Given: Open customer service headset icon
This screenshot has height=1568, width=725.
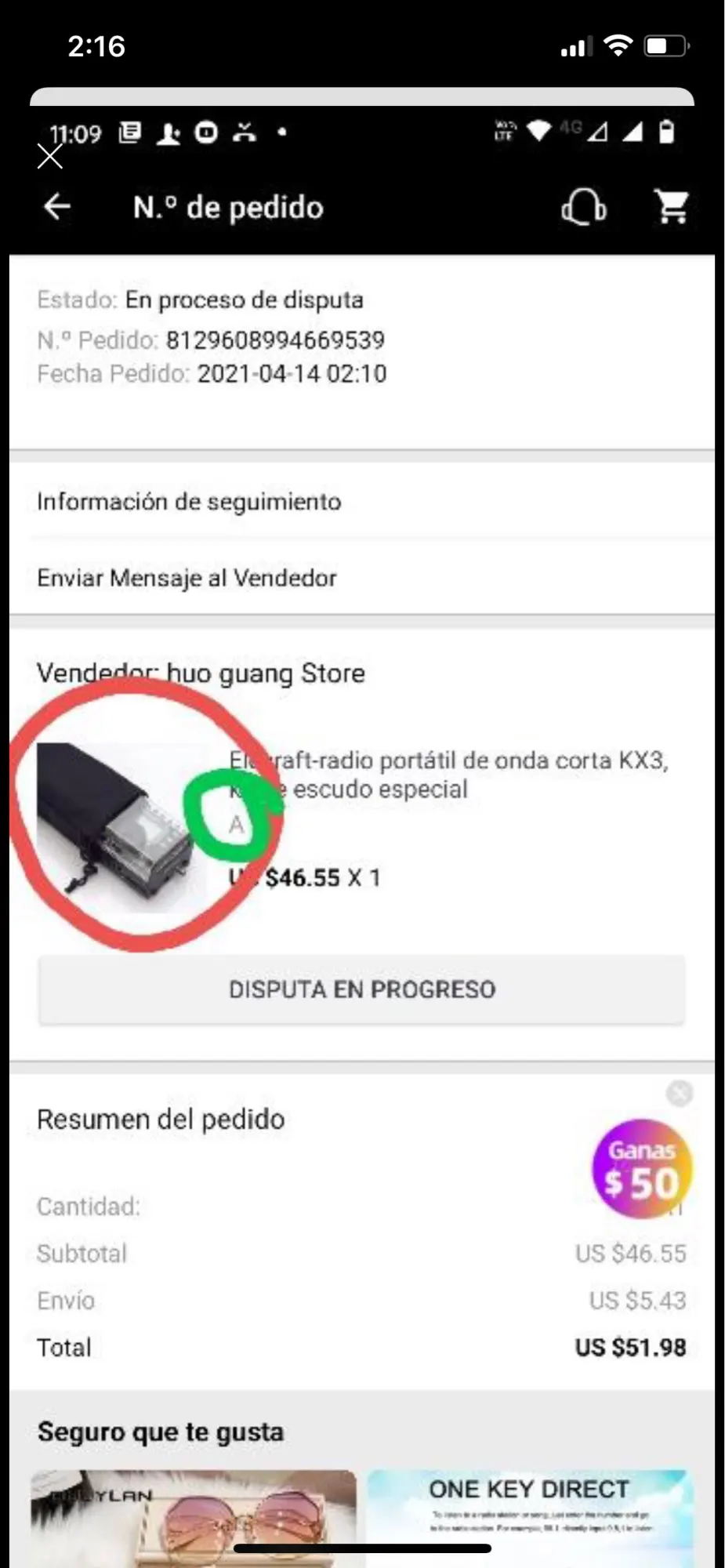Looking at the screenshot, I should pos(584,208).
